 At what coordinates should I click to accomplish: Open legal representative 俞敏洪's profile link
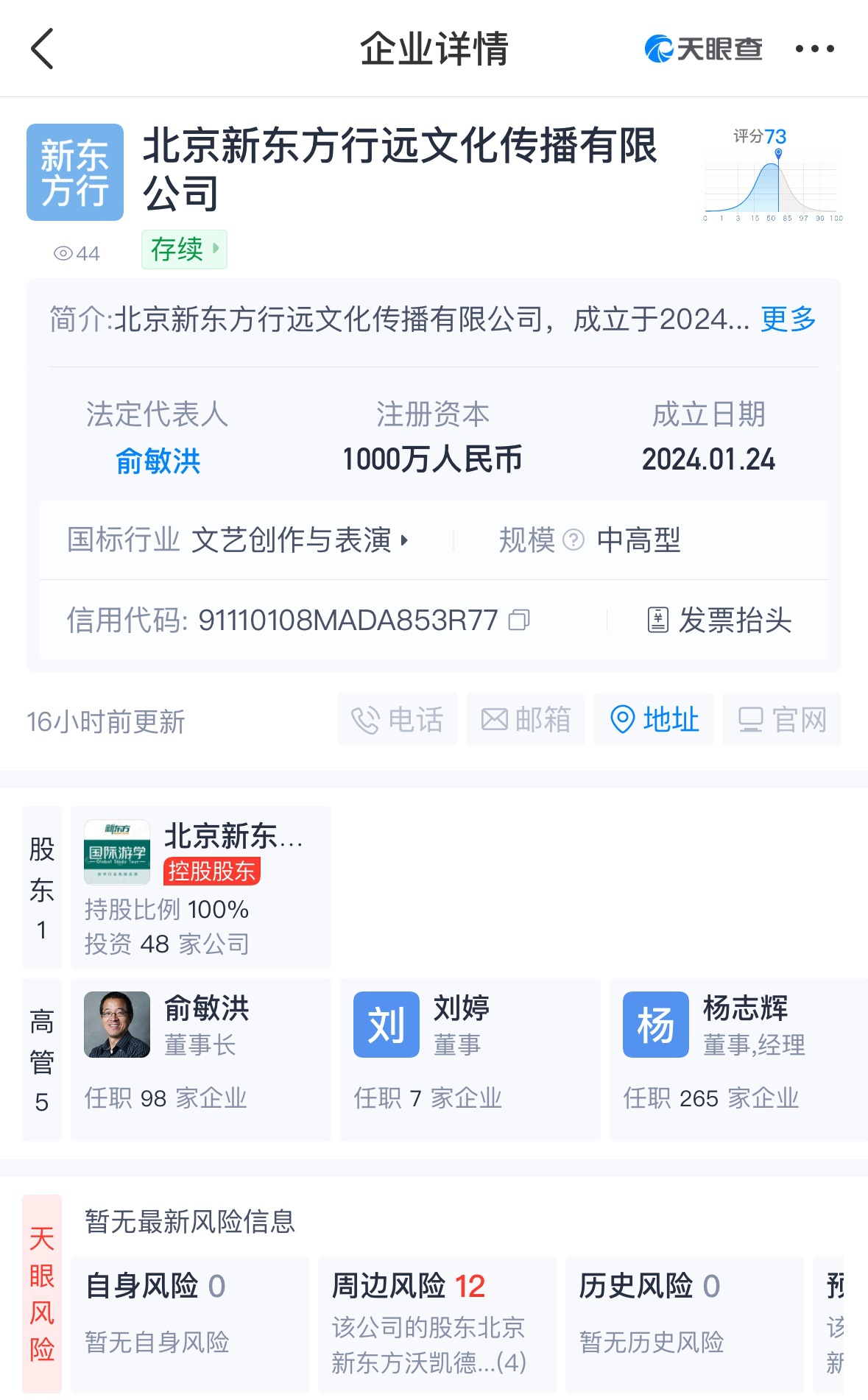[x=158, y=462]
